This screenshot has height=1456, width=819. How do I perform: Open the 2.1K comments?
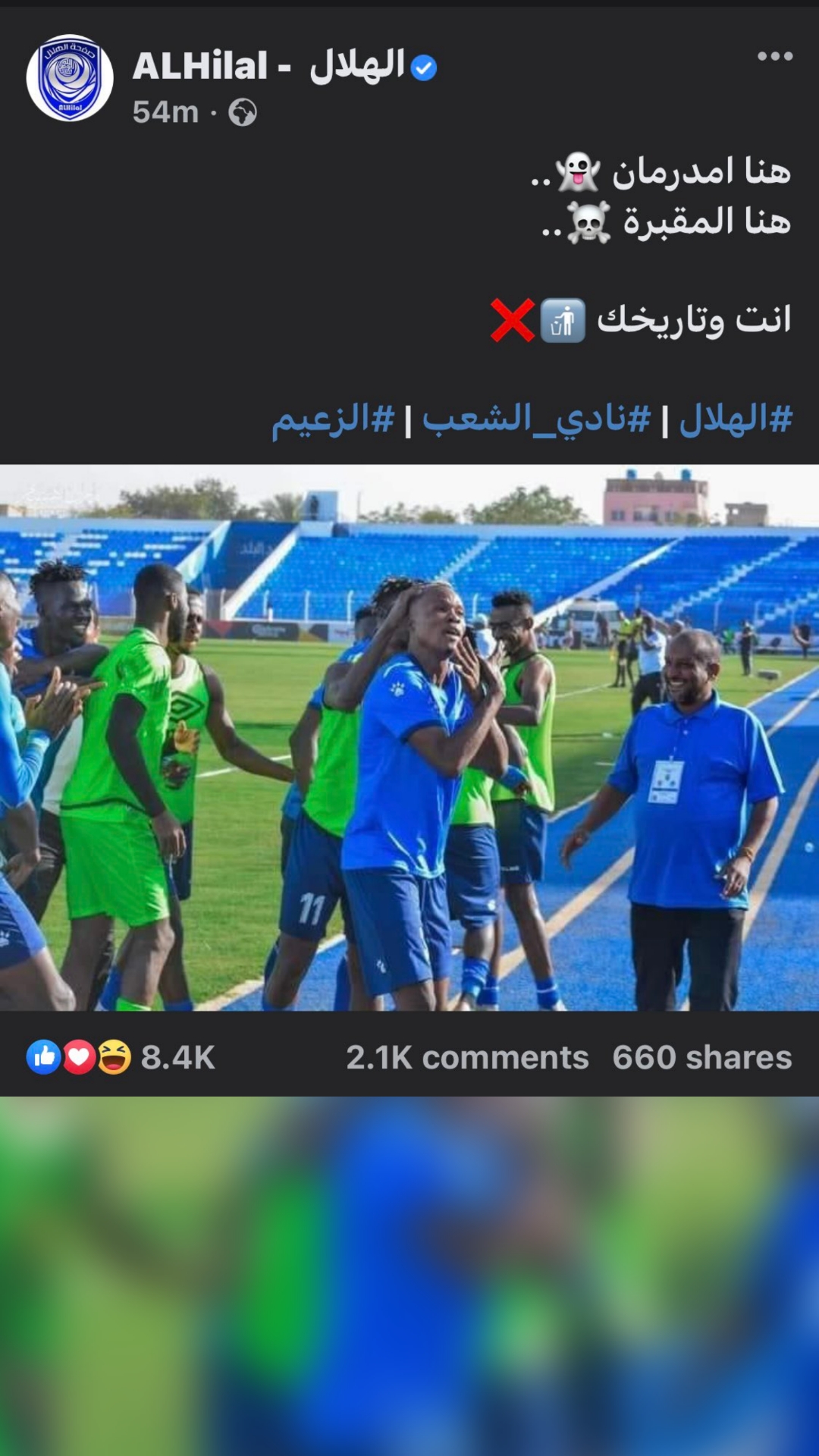click(x=467, y=1057)
